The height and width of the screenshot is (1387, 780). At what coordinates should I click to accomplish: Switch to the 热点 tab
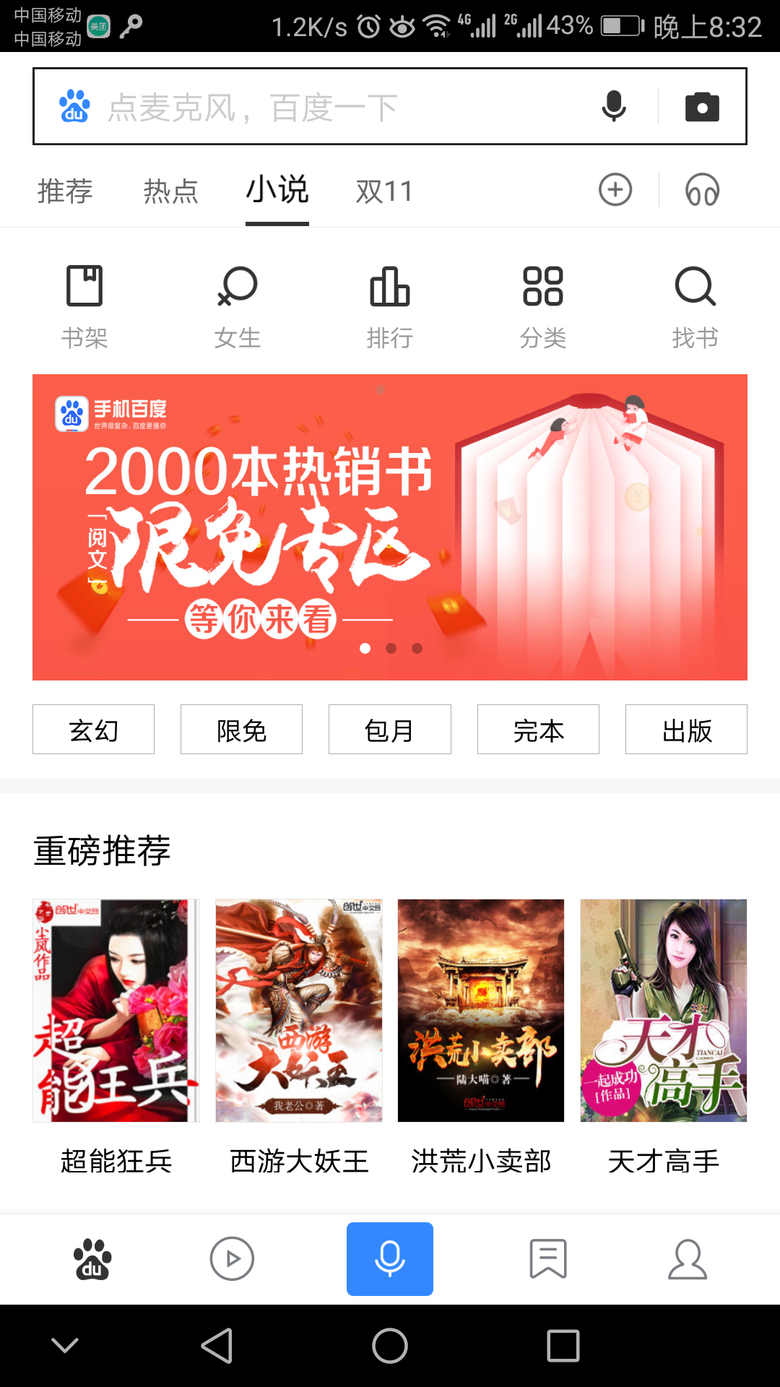(x=171, y=190)
